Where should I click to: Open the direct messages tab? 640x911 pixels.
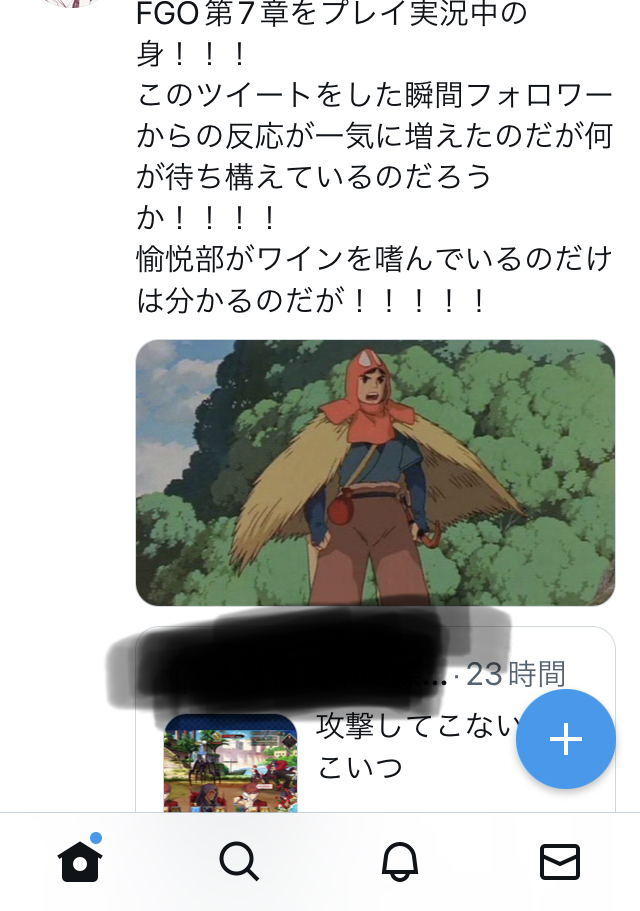(x=560, y=861)
